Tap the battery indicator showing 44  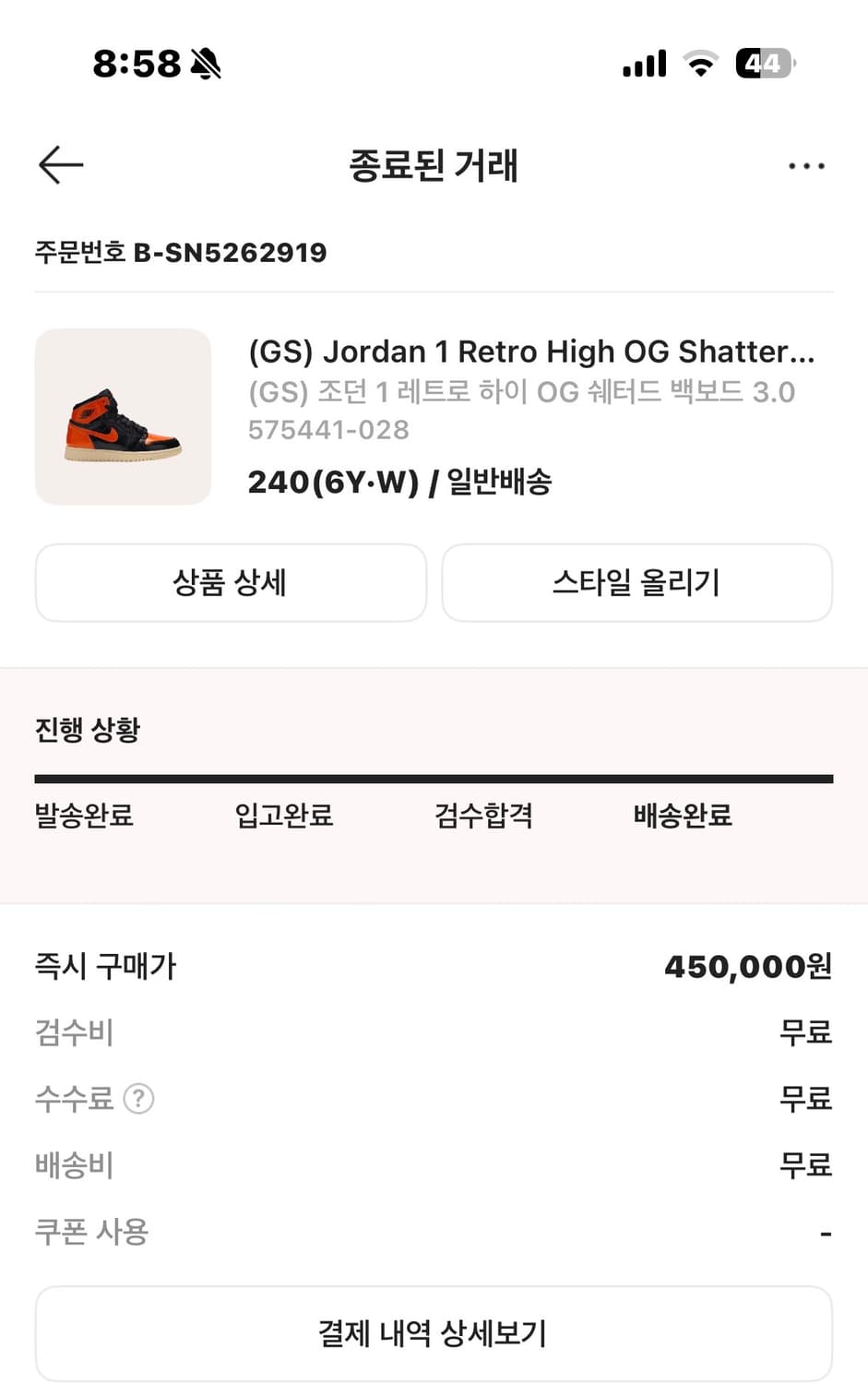[763, 63]
